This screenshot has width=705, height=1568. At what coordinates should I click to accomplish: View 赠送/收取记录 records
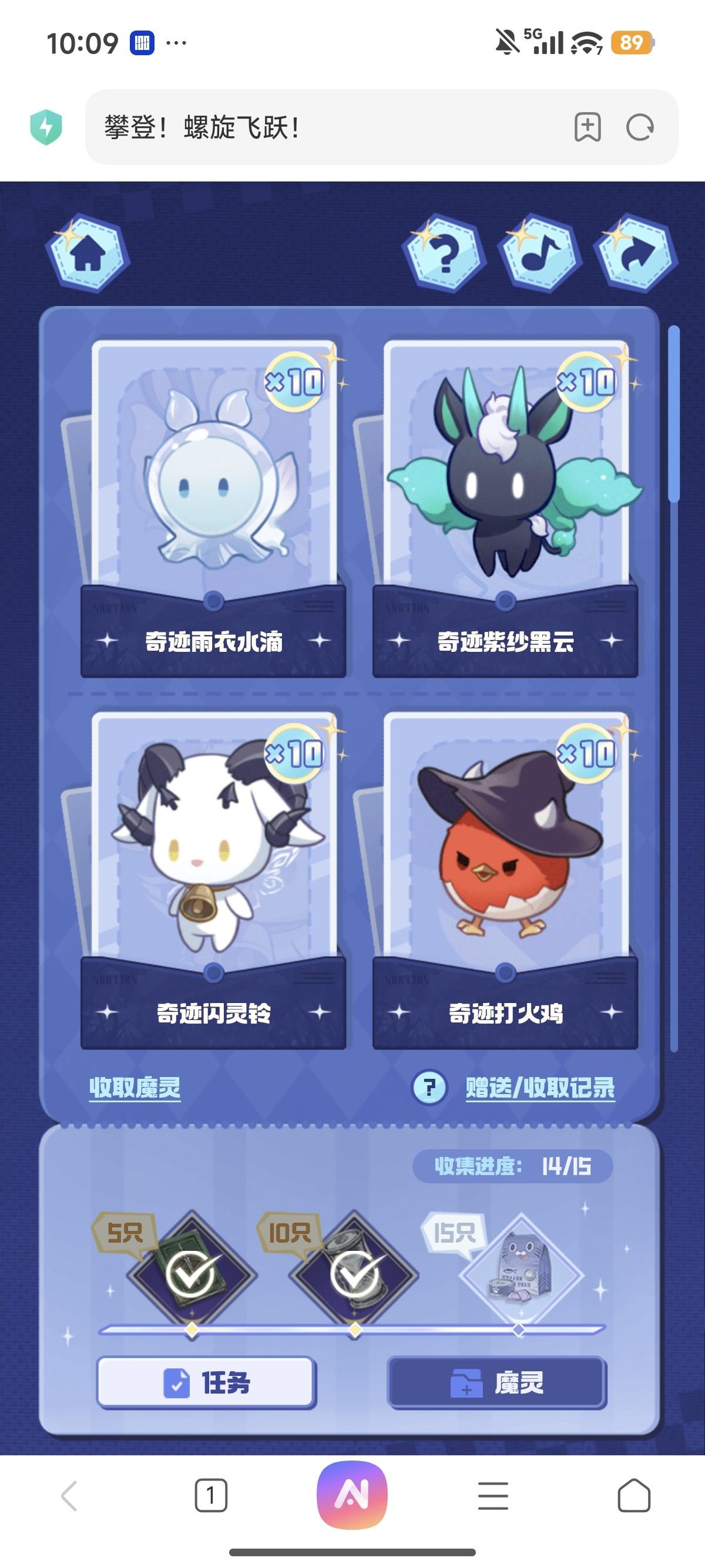[x=540, y=1088]
